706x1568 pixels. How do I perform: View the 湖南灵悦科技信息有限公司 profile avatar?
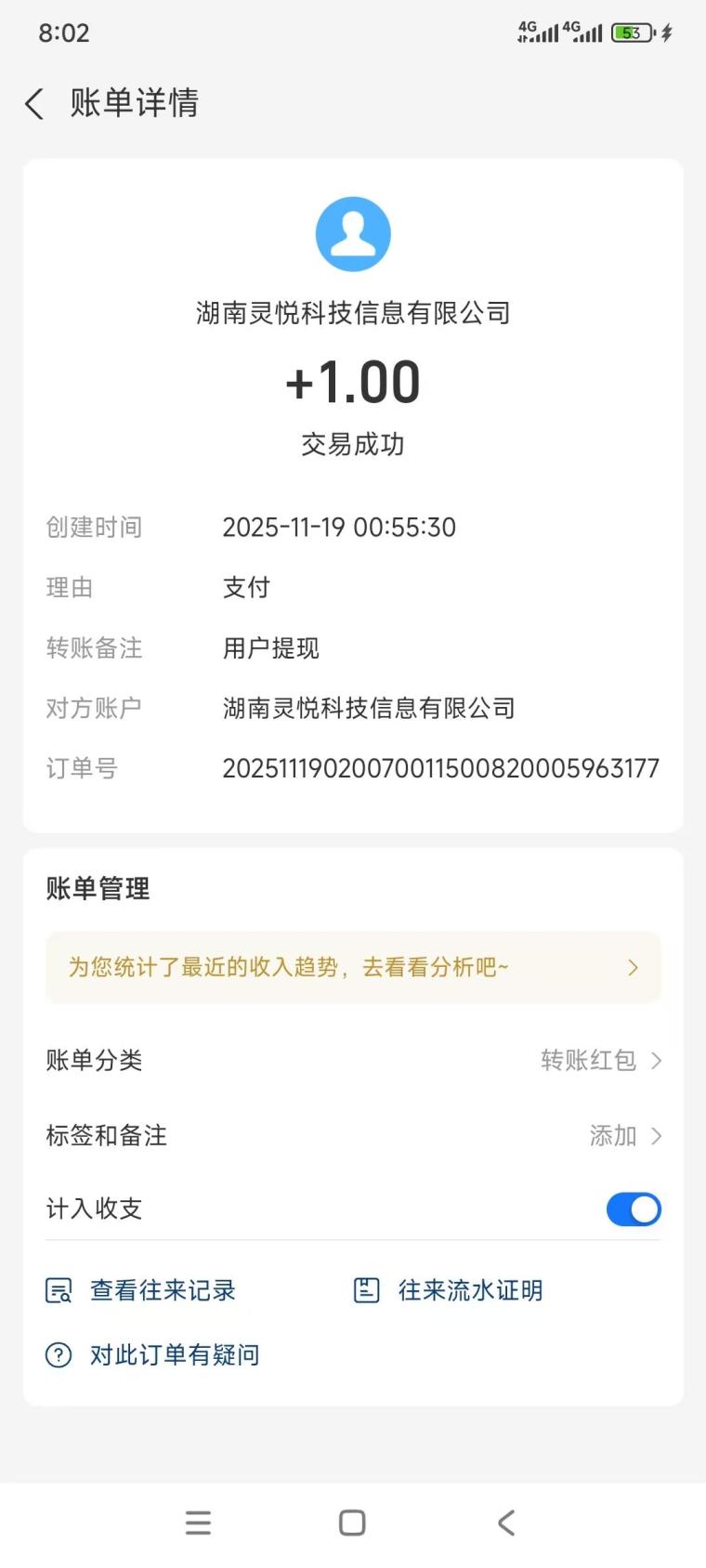pyautogui.click(x=353, y=234)
